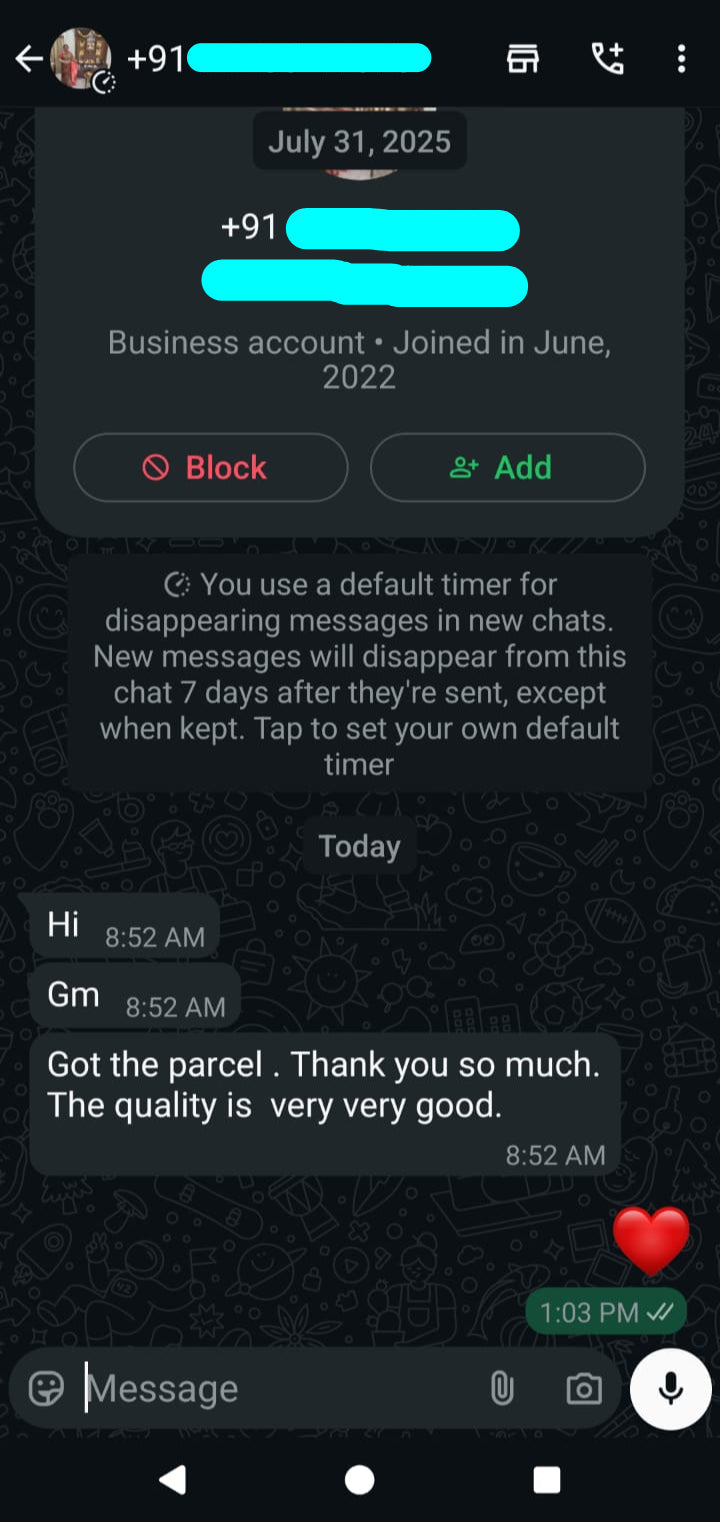Screen dimensions: 720x1522
Task: Block this business account
Action: [x=211, y=467]
